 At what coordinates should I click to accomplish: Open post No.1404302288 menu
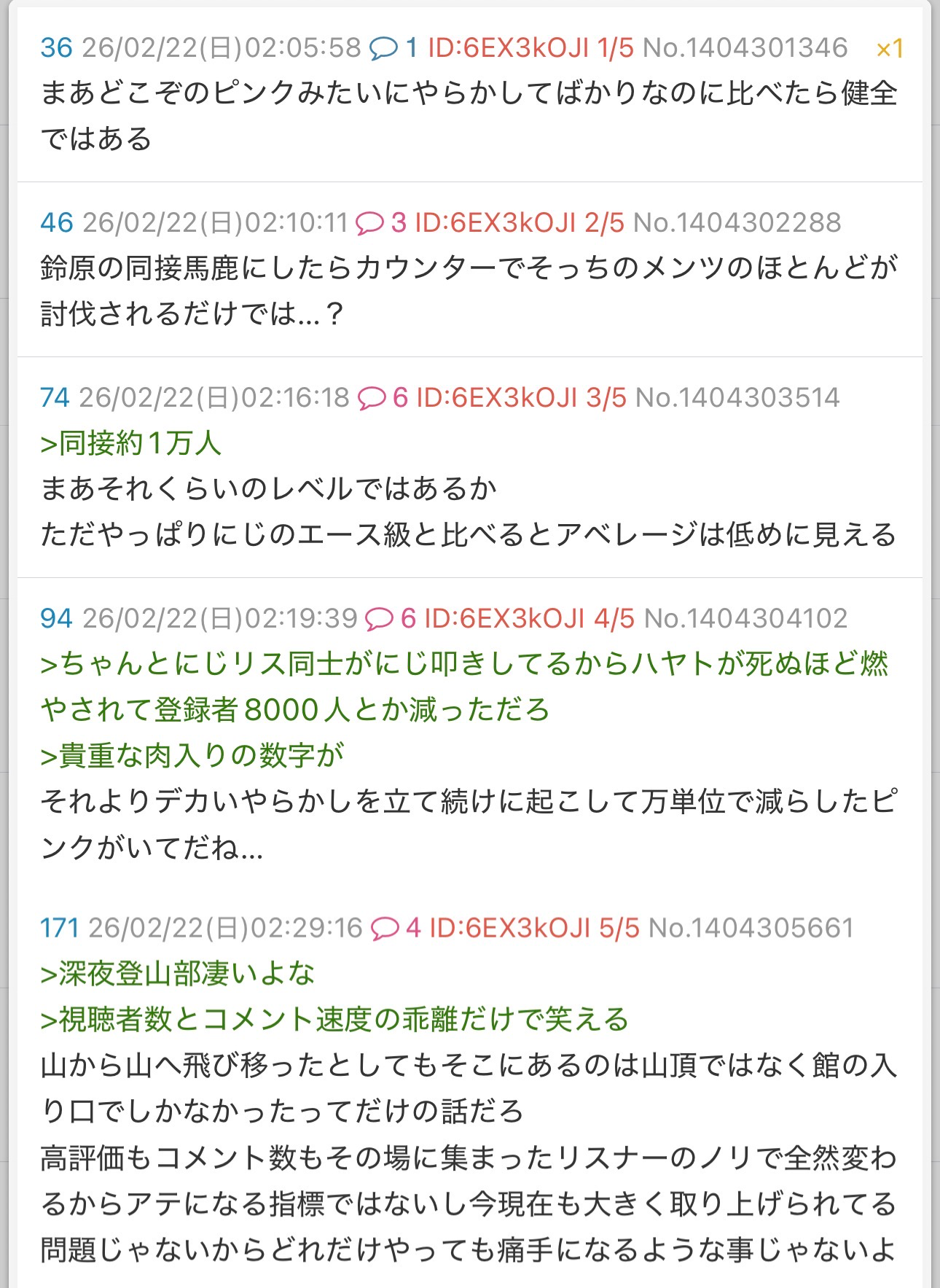pos(737,222)
